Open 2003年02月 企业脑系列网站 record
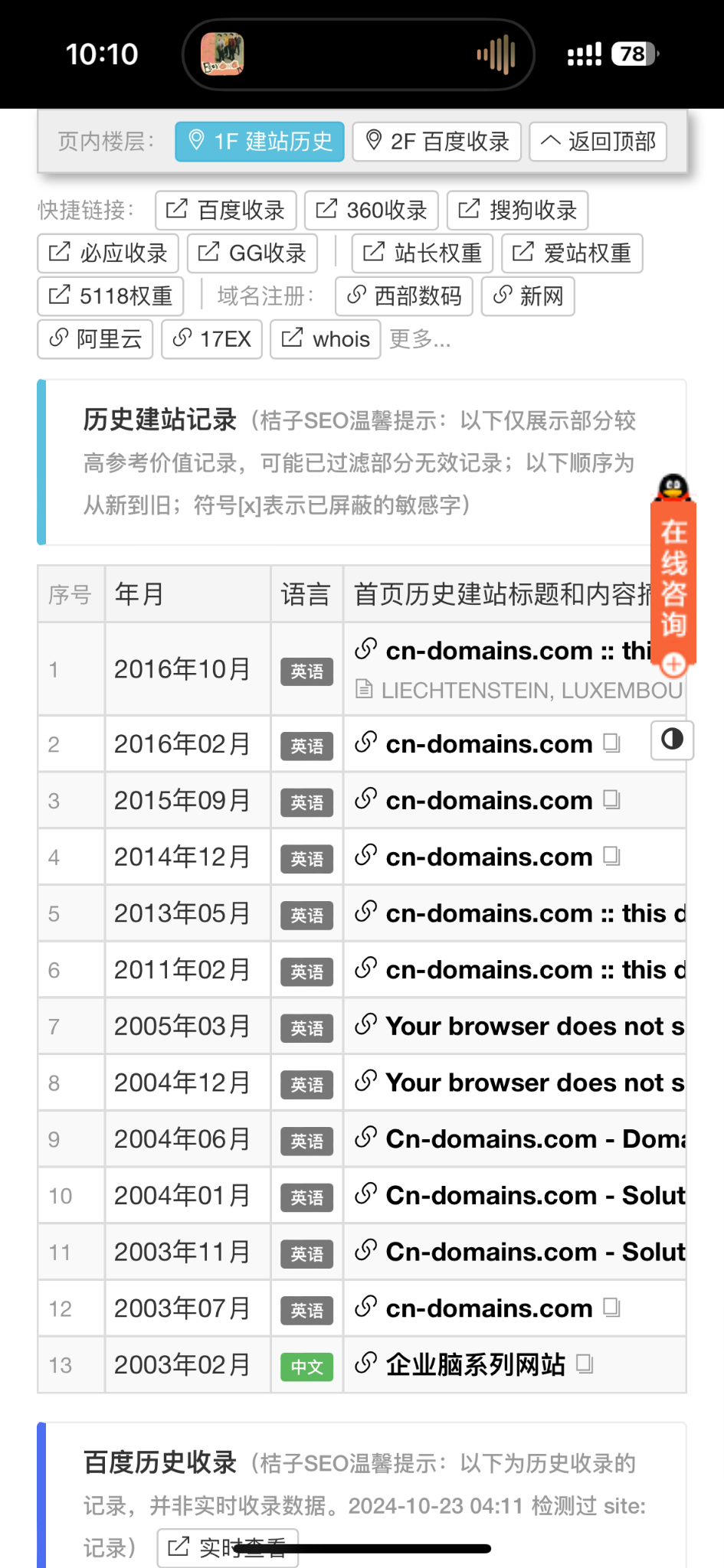This screenshot has height=1568, width=724. (x=475, y=1365)
